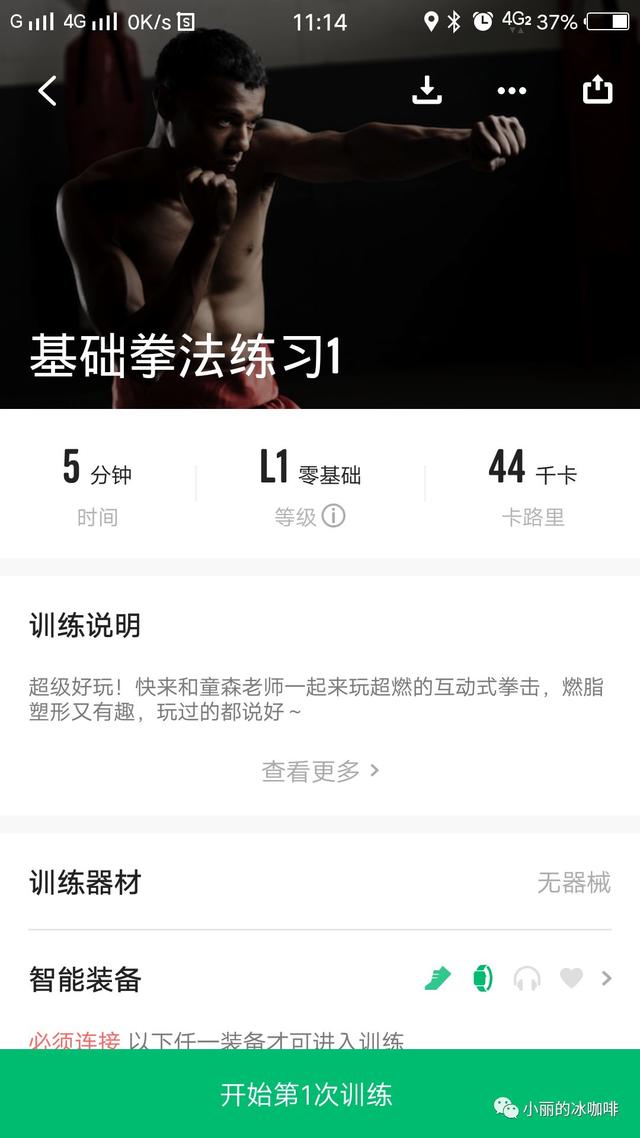Open the 智能装备 smart gear row
The height and width of the screenshot is (1138, 640).
pos(320,979)
